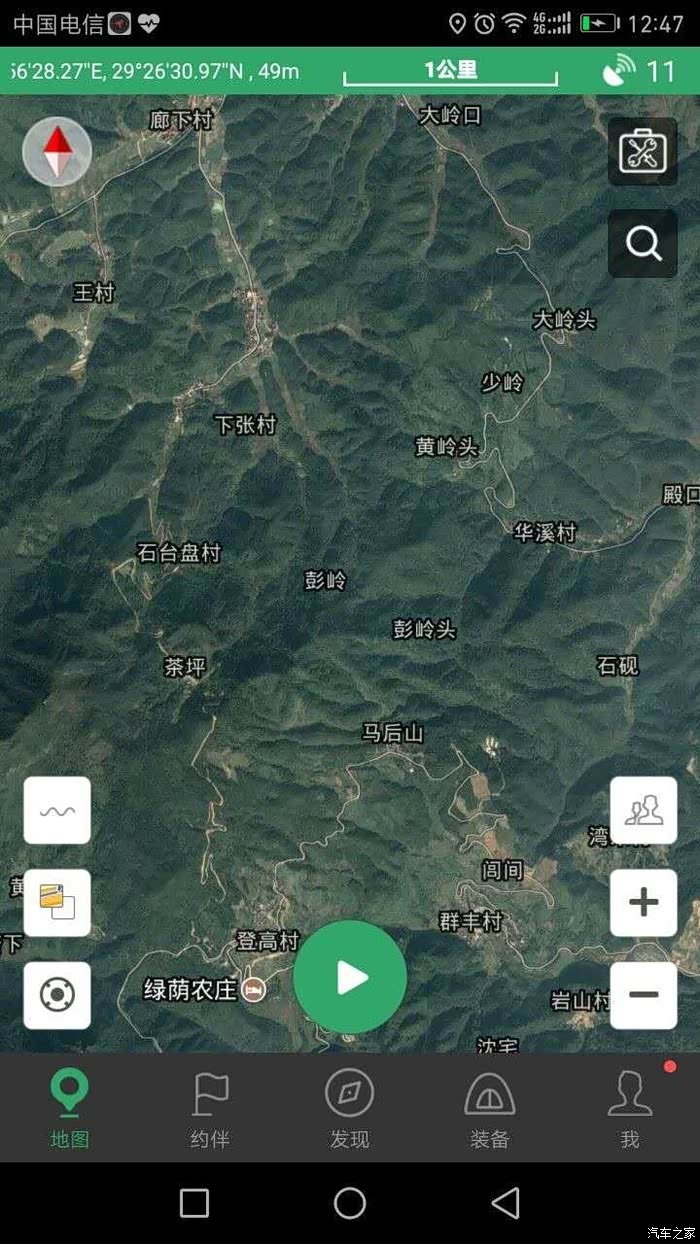Open the 发现 tab
The width and height of the screenshot is (700, 1244).
[350, 1108]
